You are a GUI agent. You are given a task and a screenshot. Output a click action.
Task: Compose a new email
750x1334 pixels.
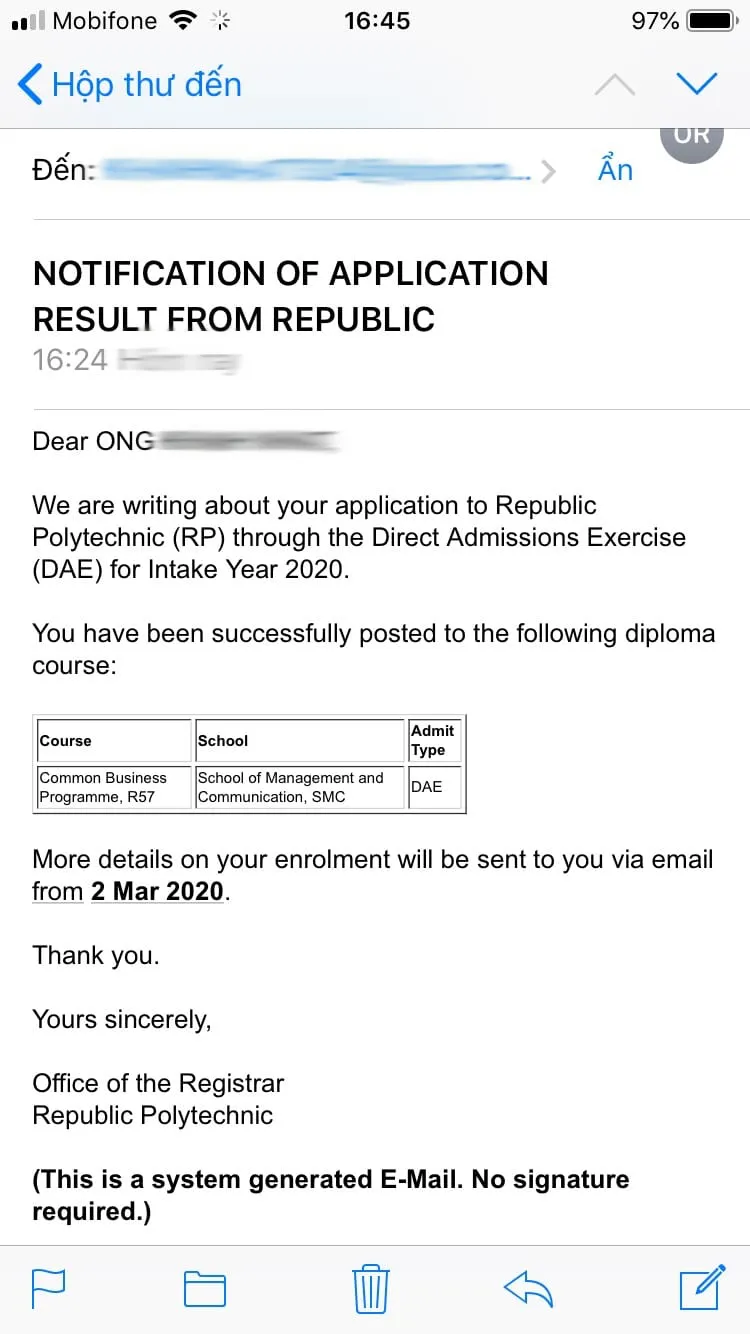click(x=702, y=1287)
